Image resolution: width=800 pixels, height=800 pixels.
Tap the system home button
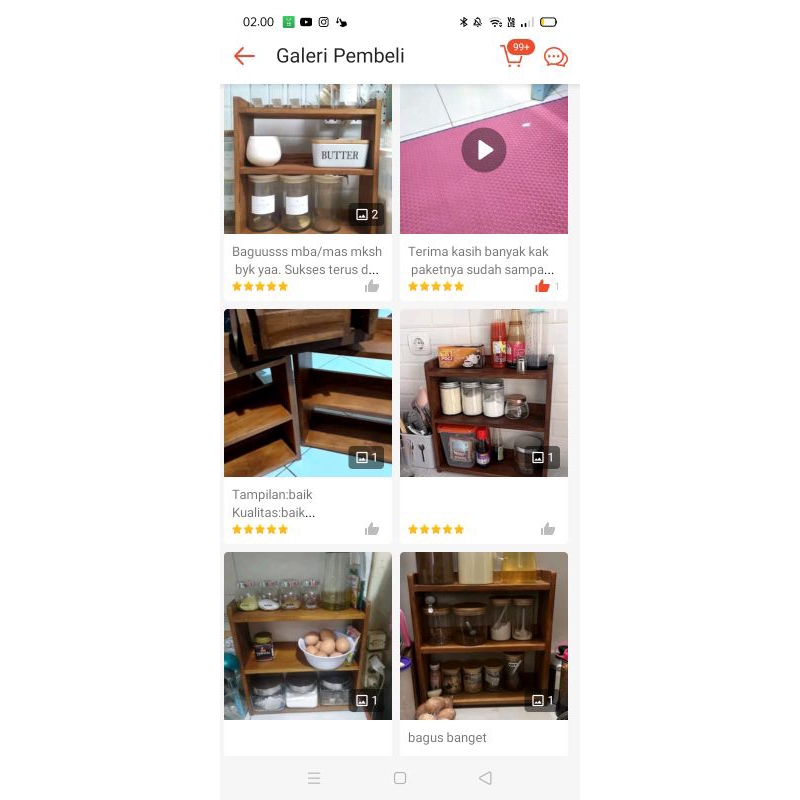[x=400, y=778]
